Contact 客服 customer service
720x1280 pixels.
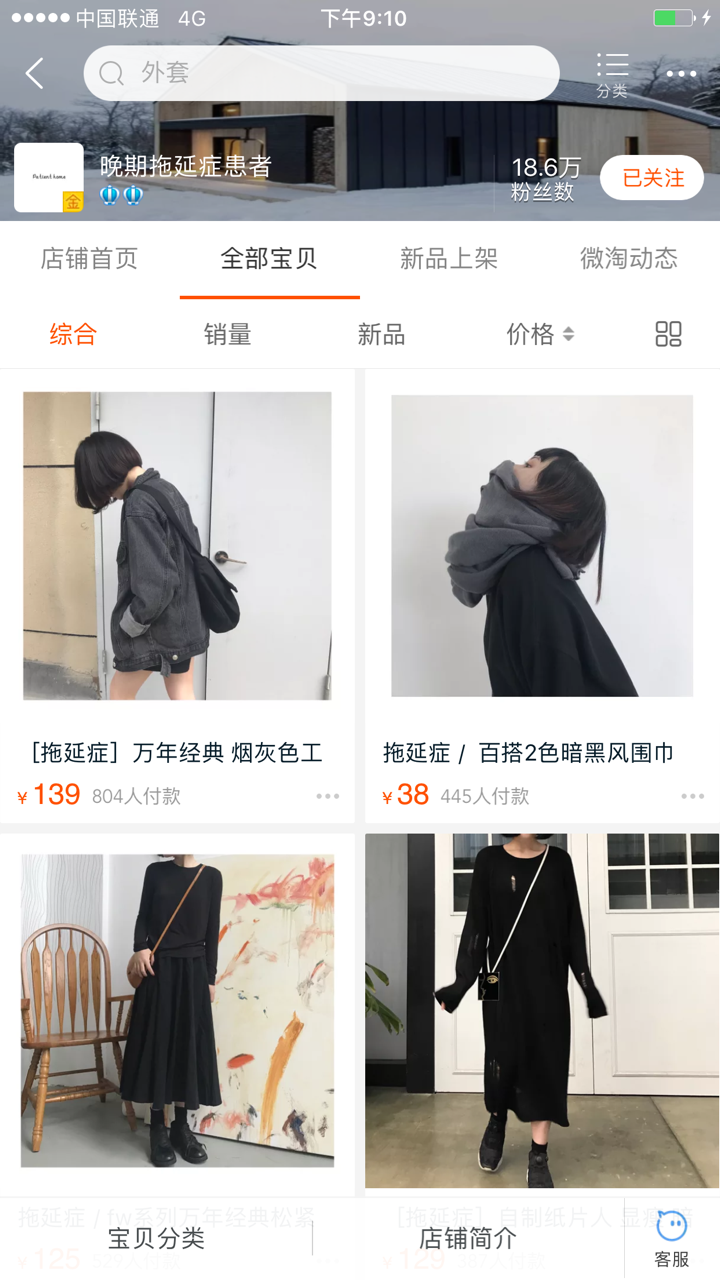coord(672,1238)
